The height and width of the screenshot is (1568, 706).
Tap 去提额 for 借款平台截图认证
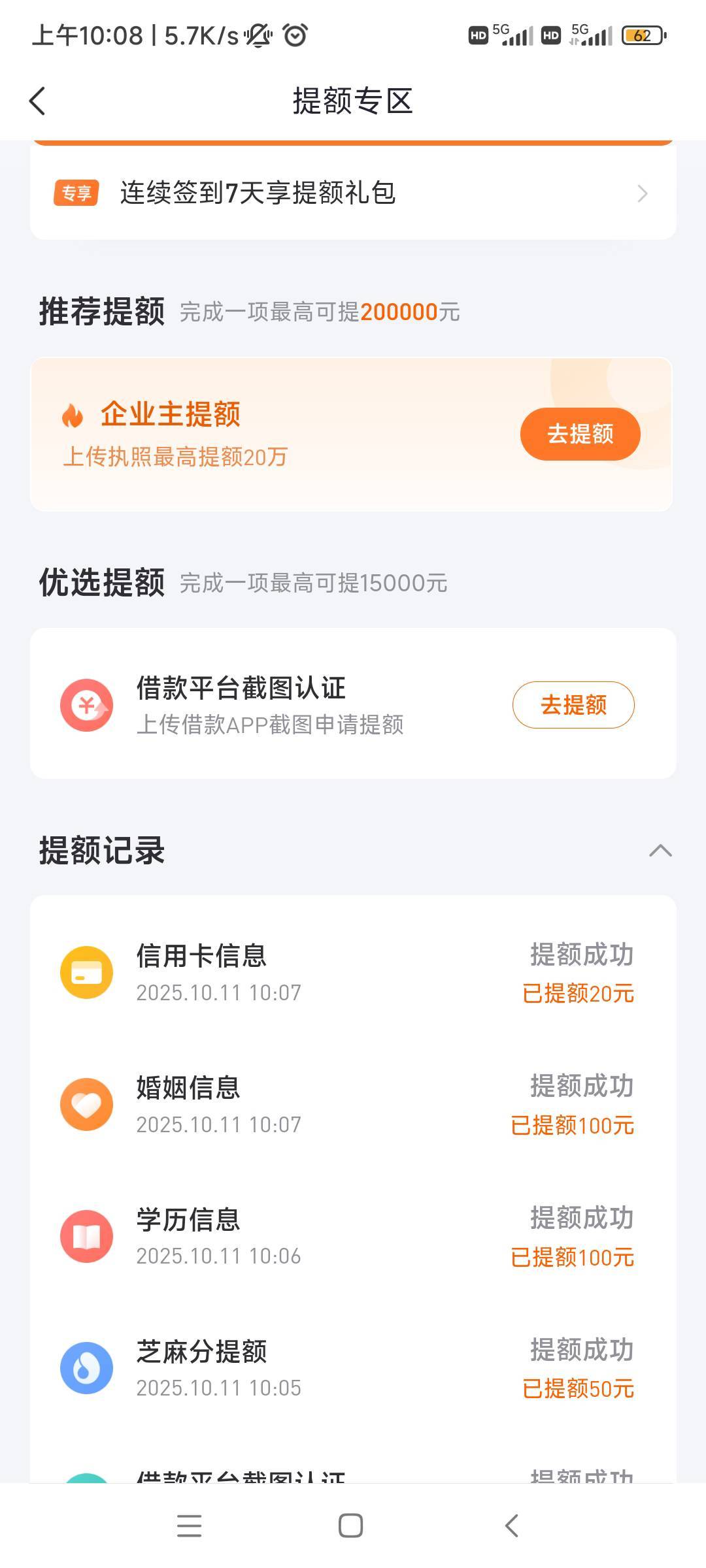click(x=573, y=705)
